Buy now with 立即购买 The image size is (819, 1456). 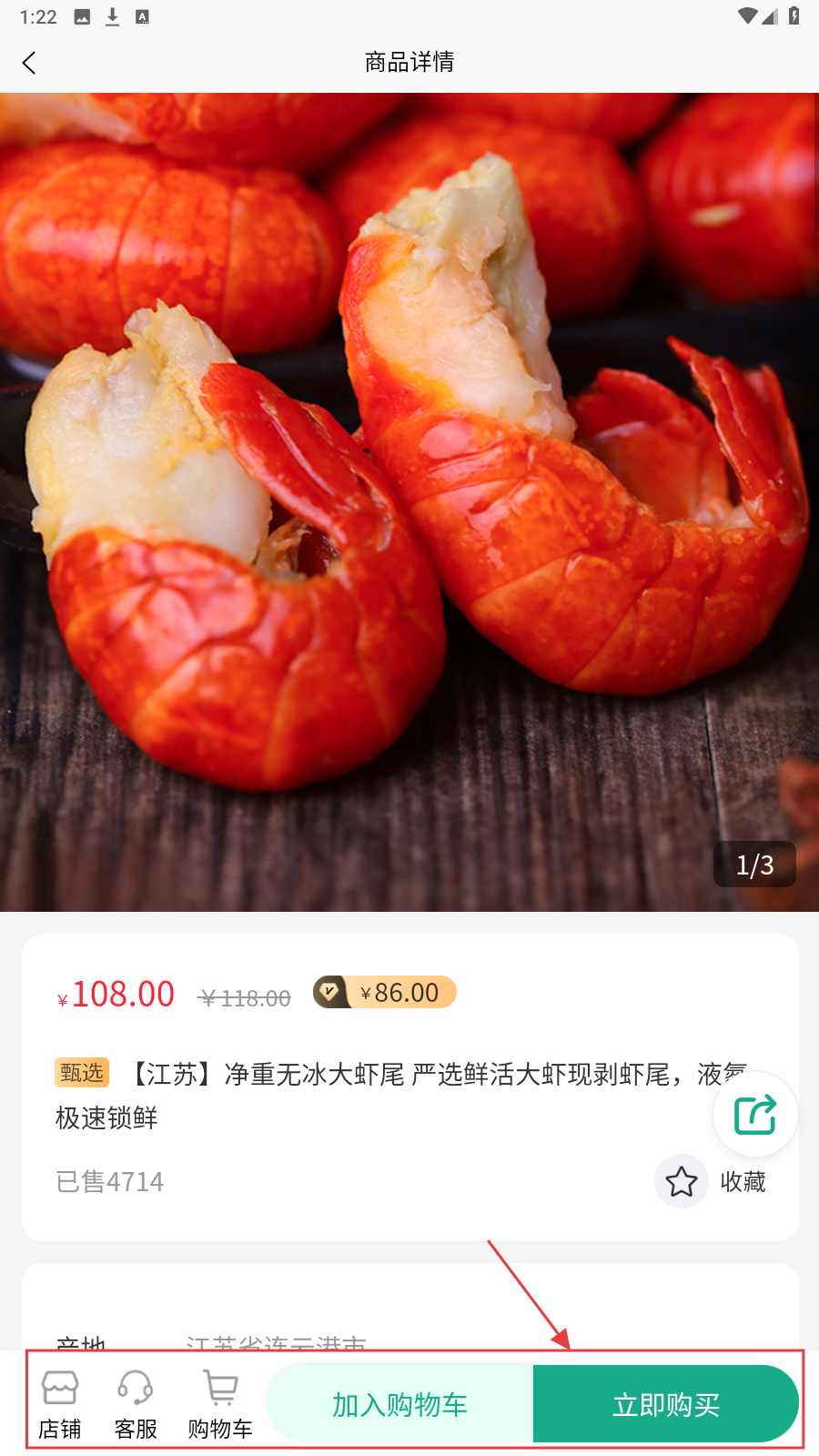pos(666,1404)
